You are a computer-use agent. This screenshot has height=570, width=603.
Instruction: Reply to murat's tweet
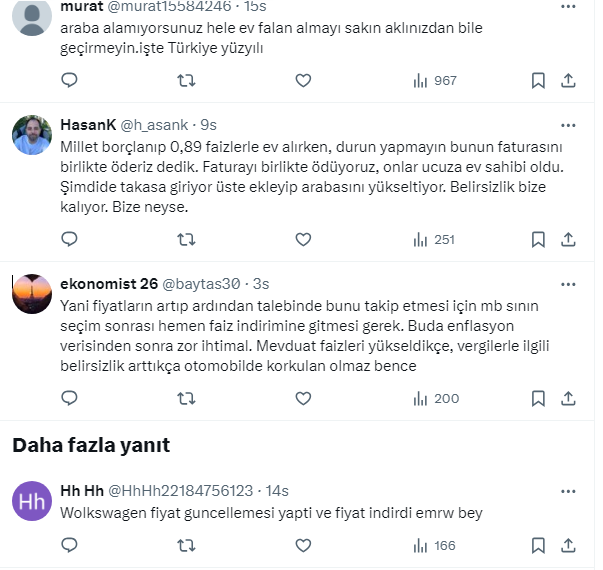(69, 80)
